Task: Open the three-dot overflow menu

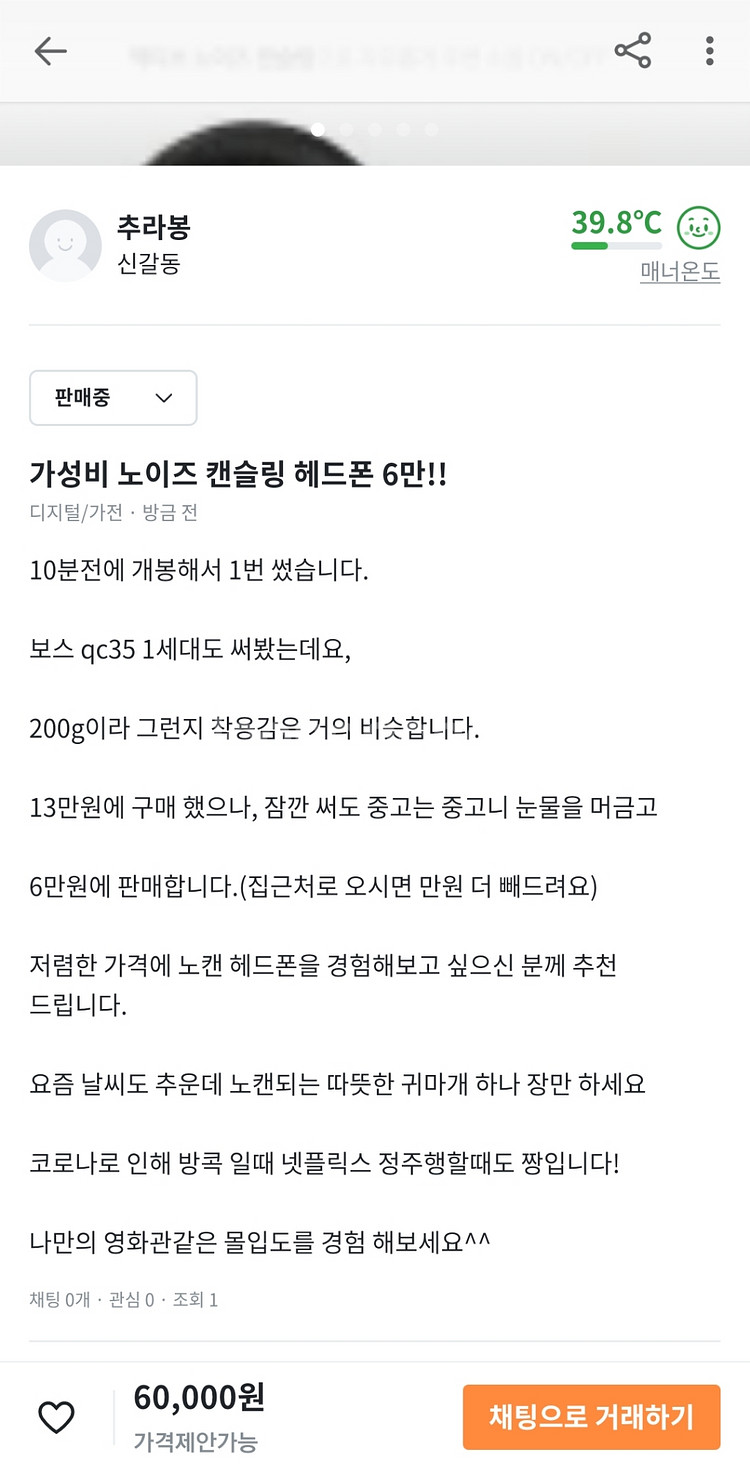Action: pos(709,51)
